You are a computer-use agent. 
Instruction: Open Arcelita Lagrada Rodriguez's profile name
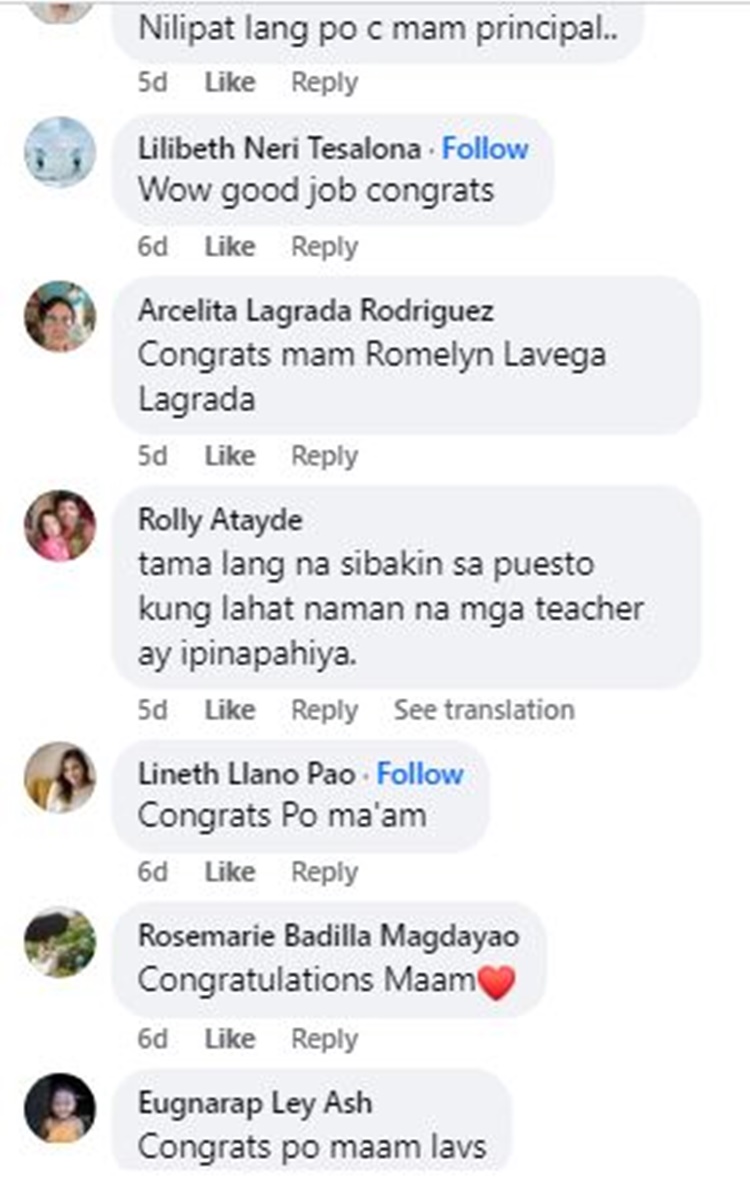[x=315, y=311]
